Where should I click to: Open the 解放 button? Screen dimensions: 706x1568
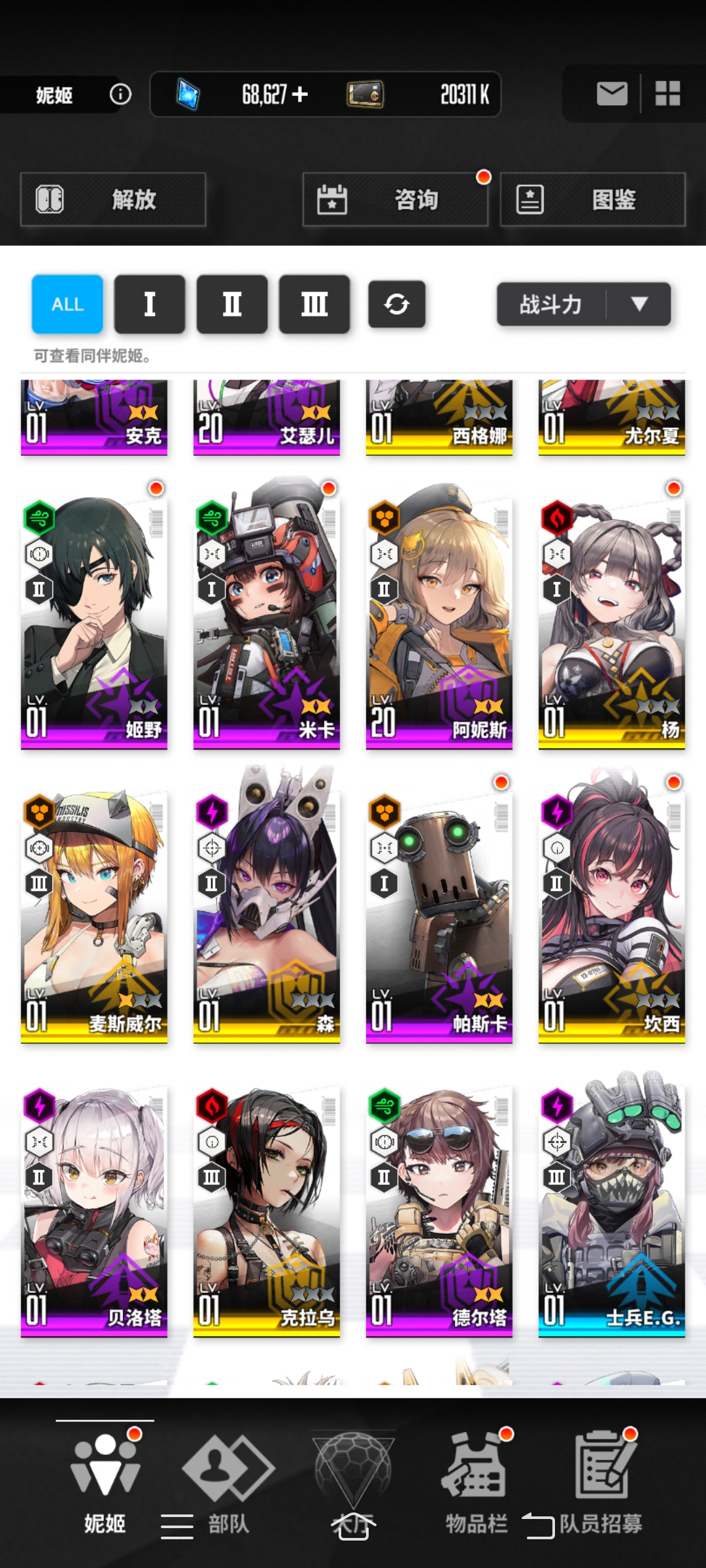tap(113, 199)
